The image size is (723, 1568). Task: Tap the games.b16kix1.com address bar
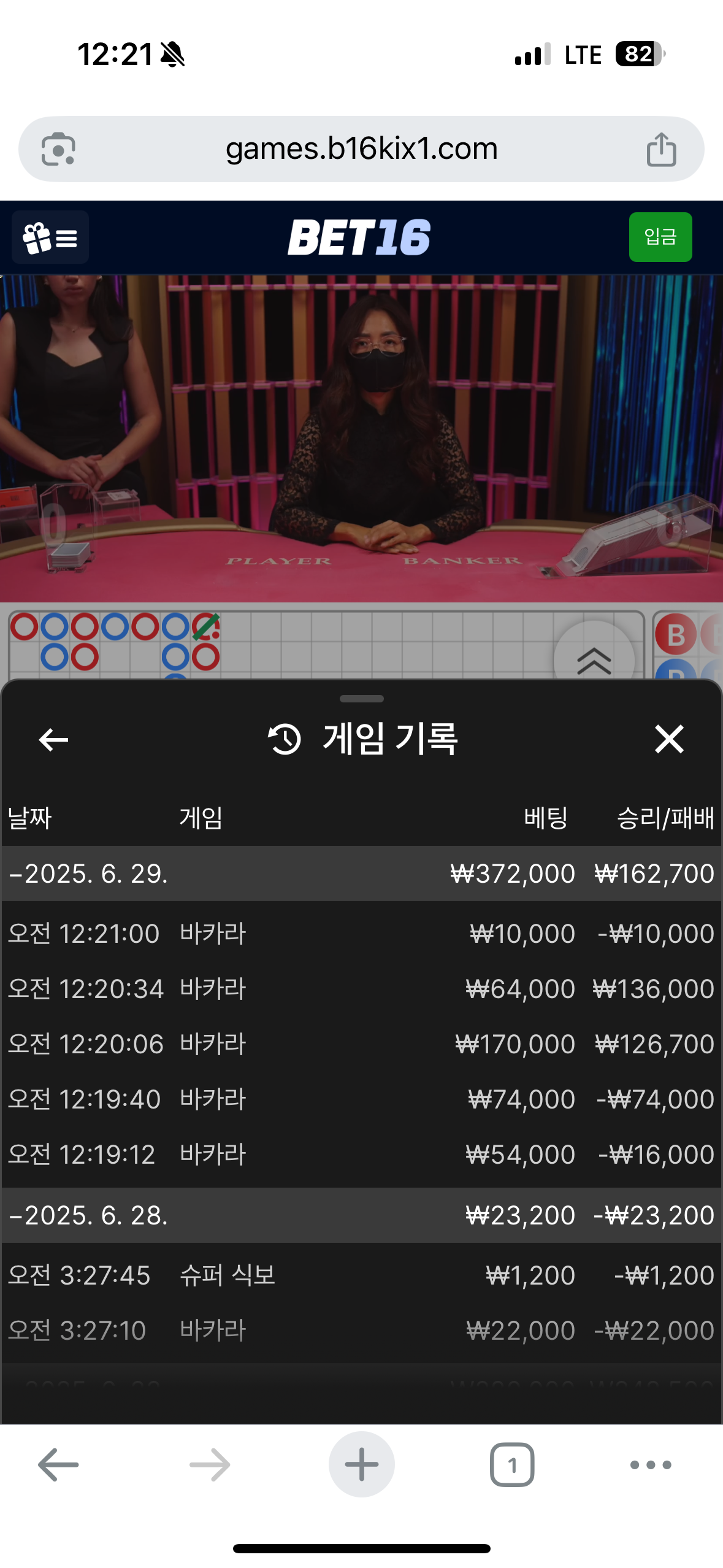coord(361,149)
